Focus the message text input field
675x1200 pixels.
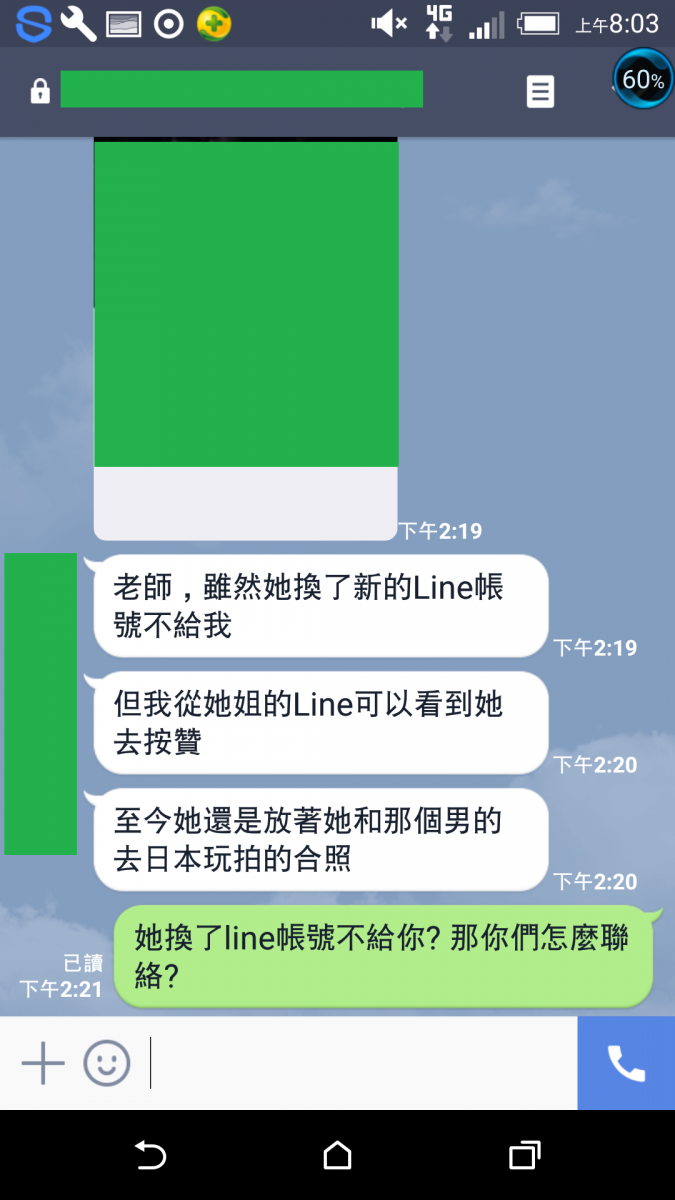[360, 1063]
